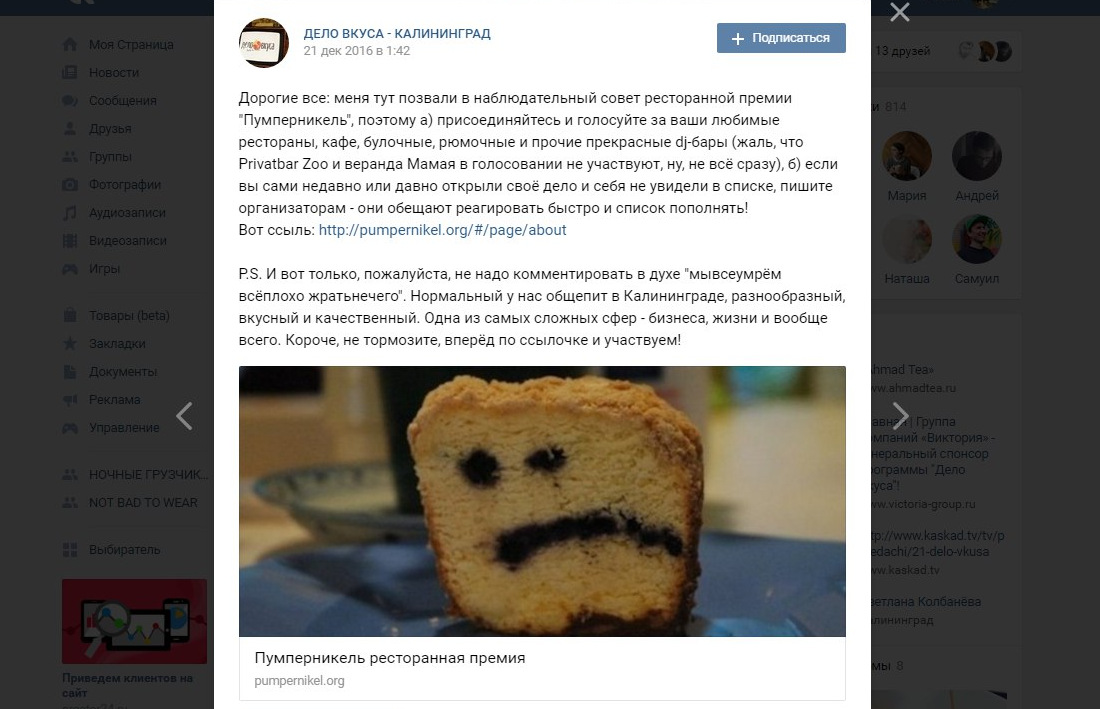This screenshot has height=709, width=1100.
Task: Open Сообщения in the sidebar
Action: click(124, 101)
